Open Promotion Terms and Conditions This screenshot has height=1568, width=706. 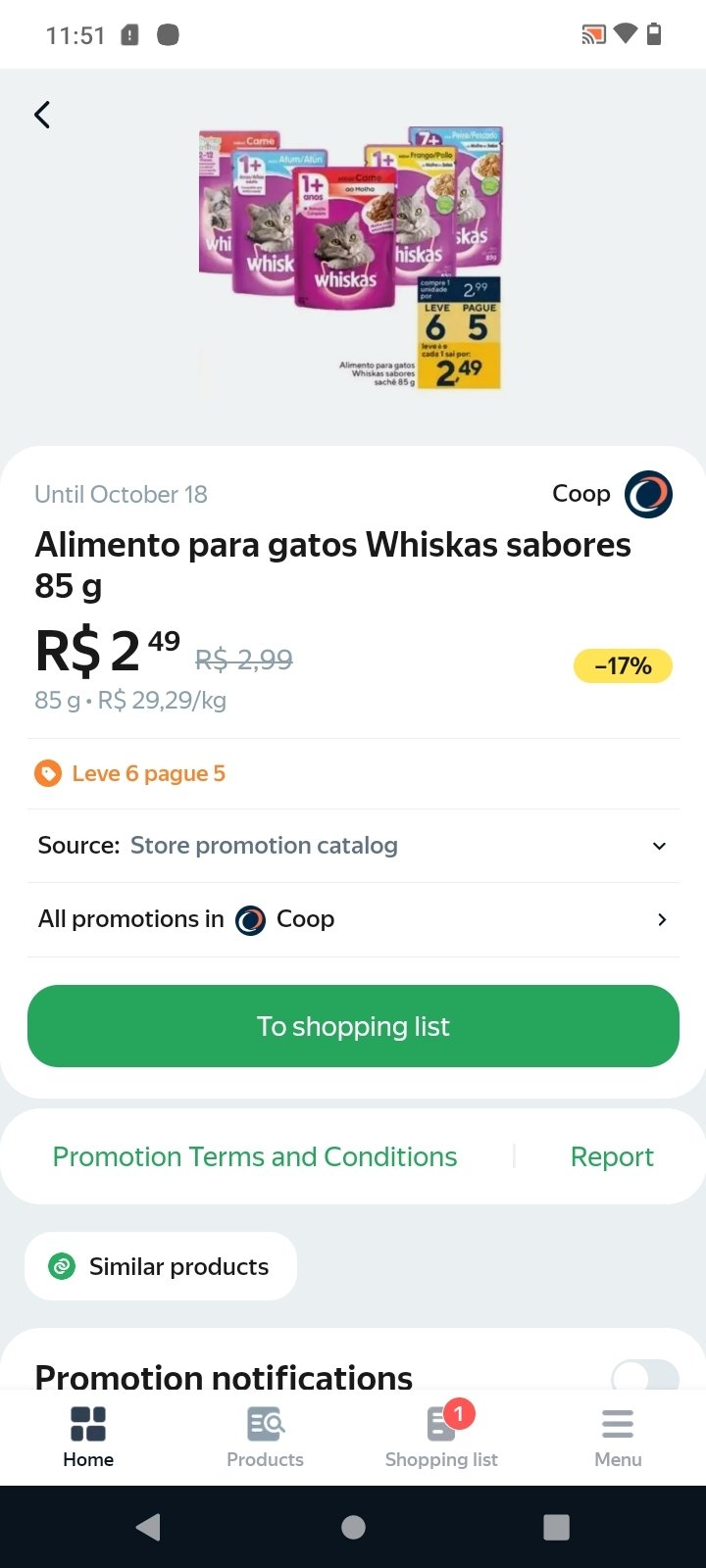click(x=255, y=1156)
